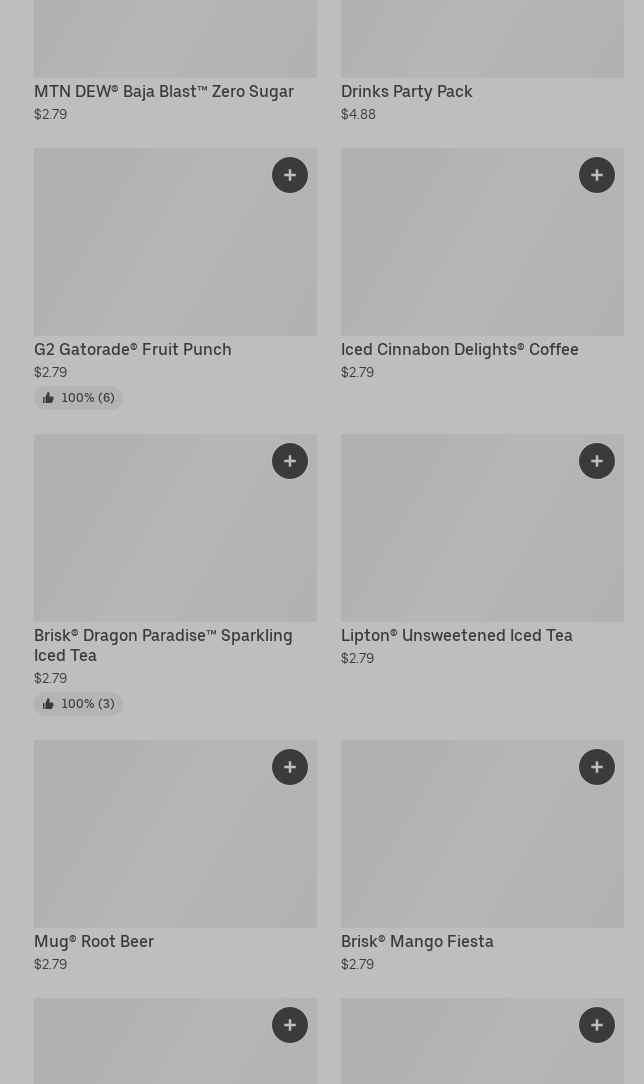The height and width of the screenshot is (1084, 644).
Task: View G2 Gatorade Fruit Punch details
Action: coord(133,349)
